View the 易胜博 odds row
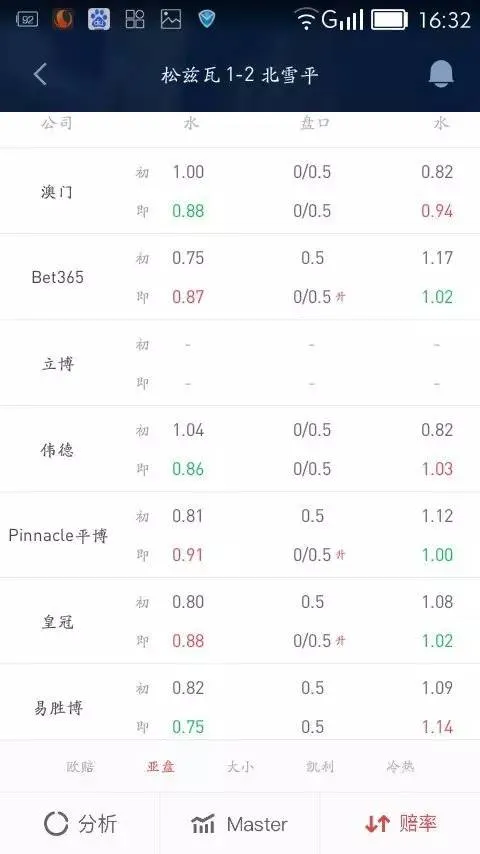Viewport: 480px width, 854px height. (x=240, y=702)
